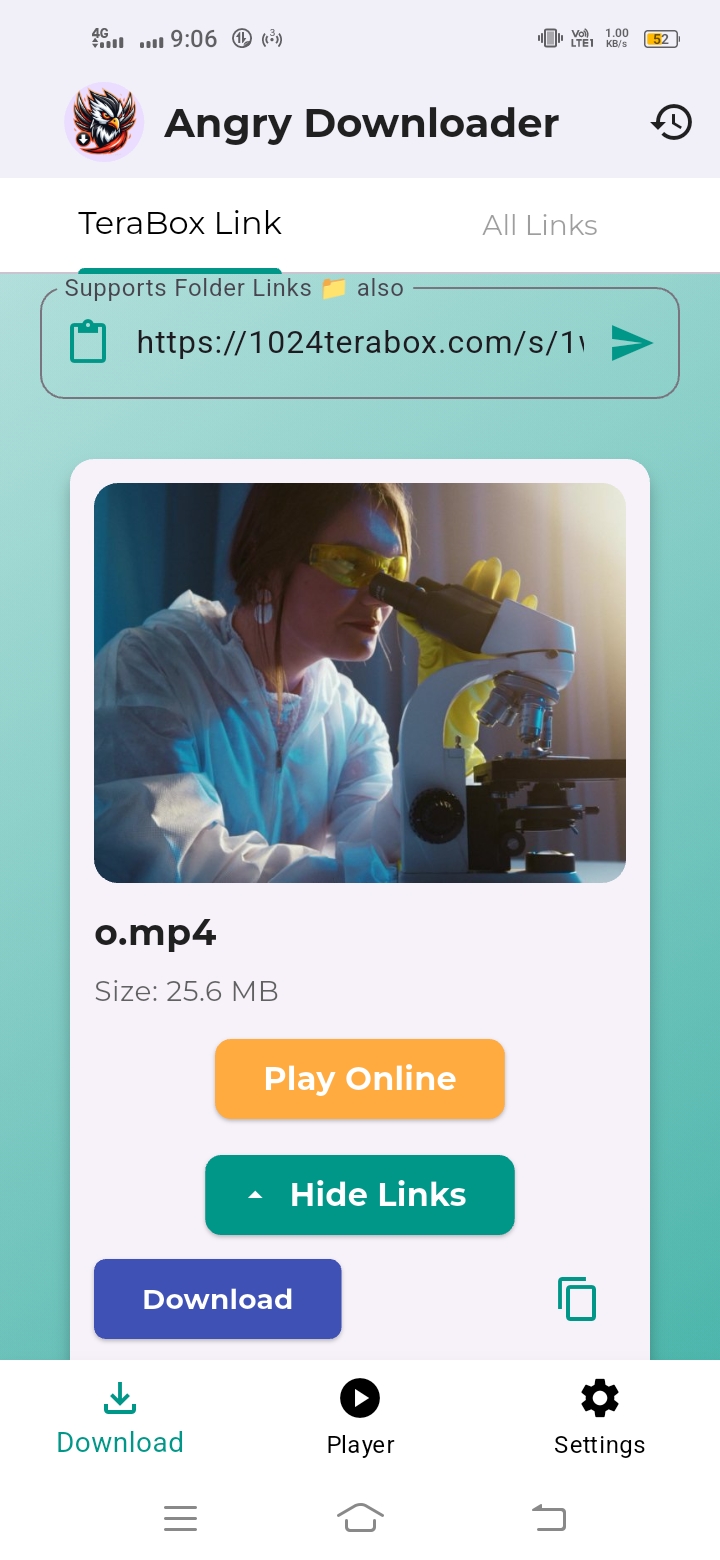
Task: Copy the download link
Action: 577,1299
